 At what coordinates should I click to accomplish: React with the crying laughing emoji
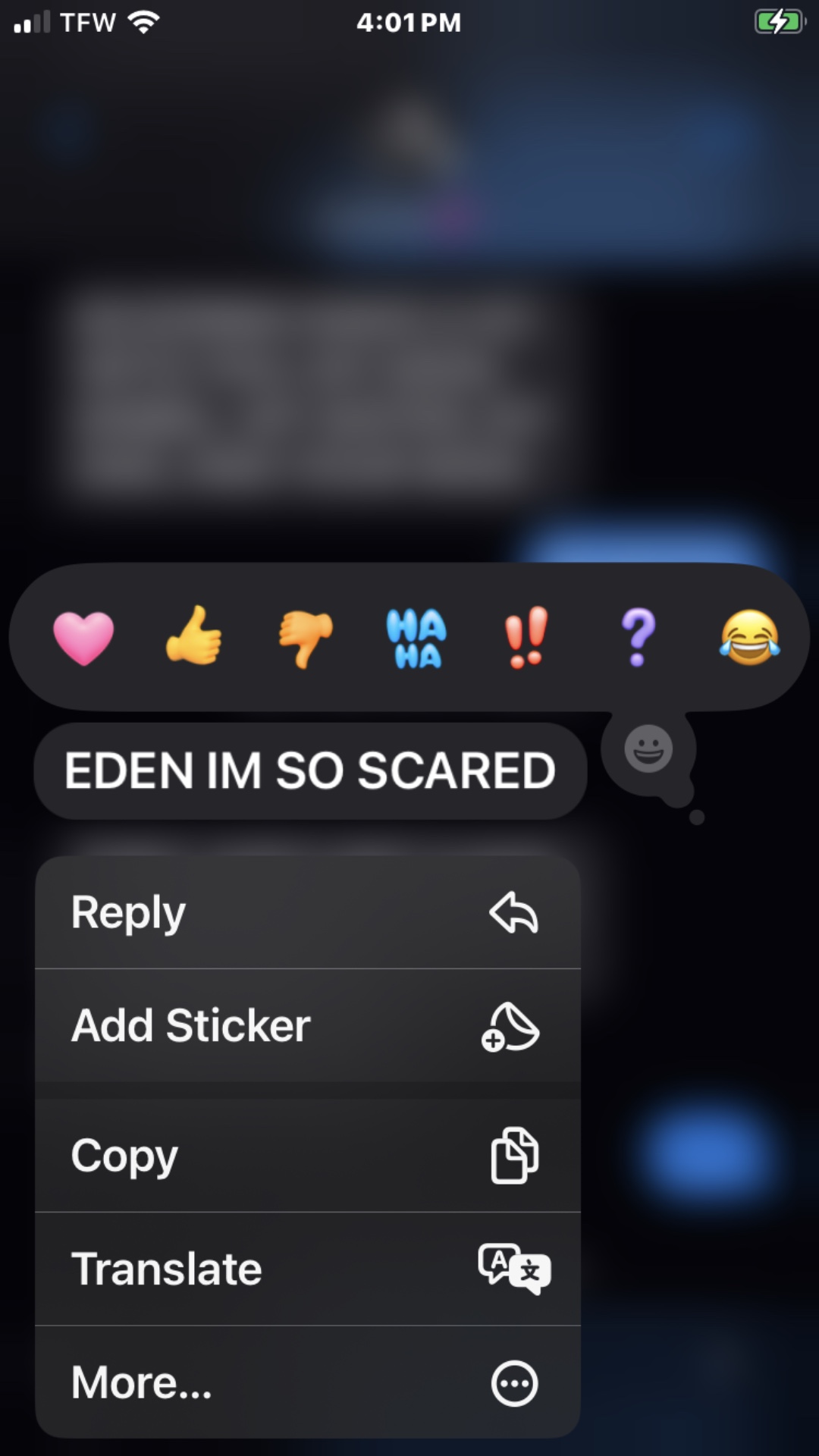[x=749, y=637]
